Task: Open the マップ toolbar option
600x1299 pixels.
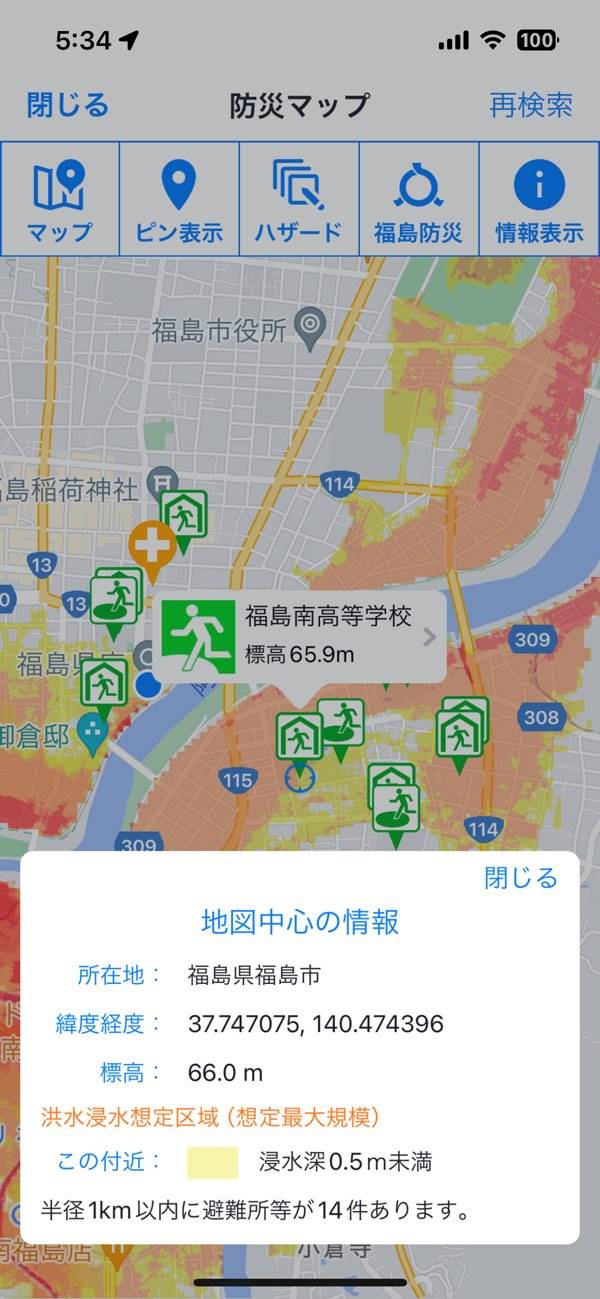Action: (60, 199)
